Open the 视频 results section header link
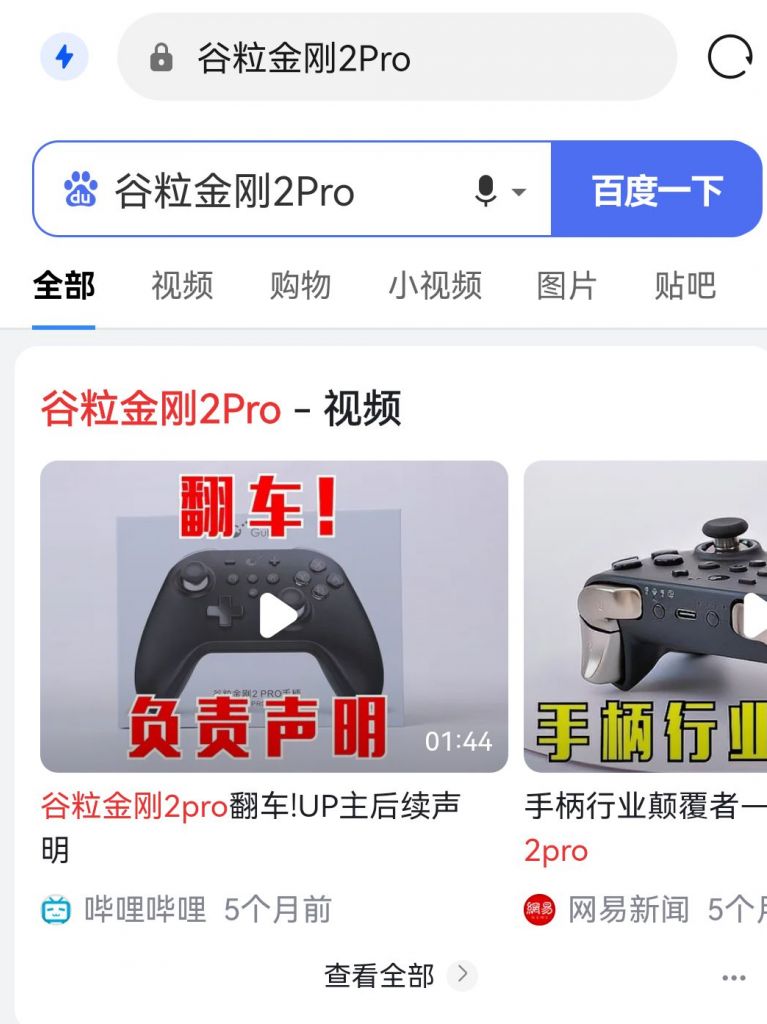The image size is (767, 1024). [x=225, y=410]
